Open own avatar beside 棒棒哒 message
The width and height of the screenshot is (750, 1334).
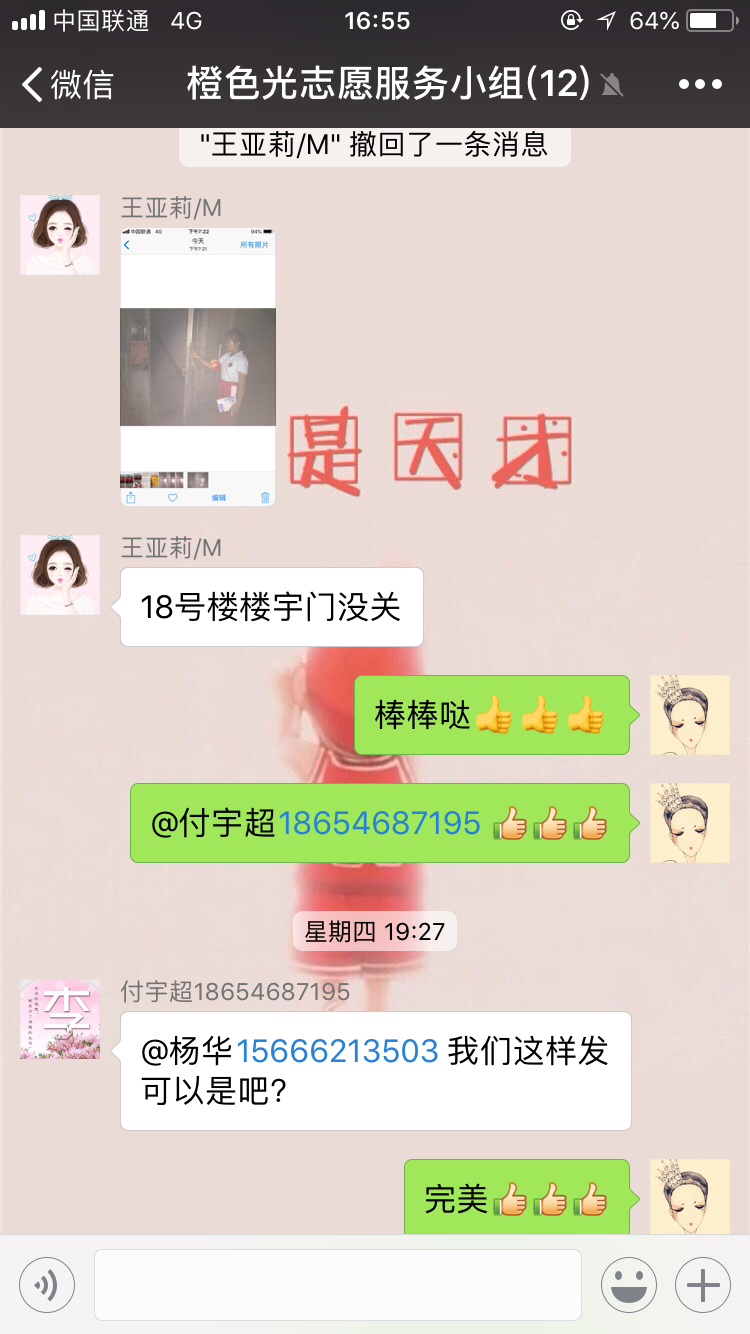(690, 715)
